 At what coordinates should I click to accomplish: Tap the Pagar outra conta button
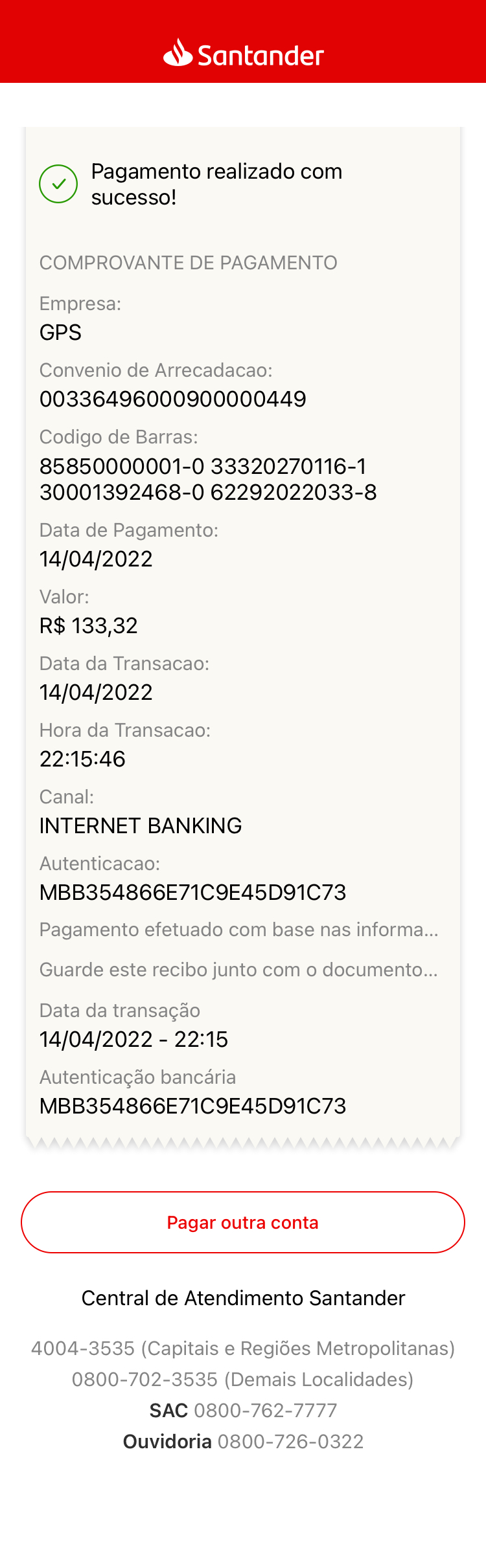[x=243, y=1222]
